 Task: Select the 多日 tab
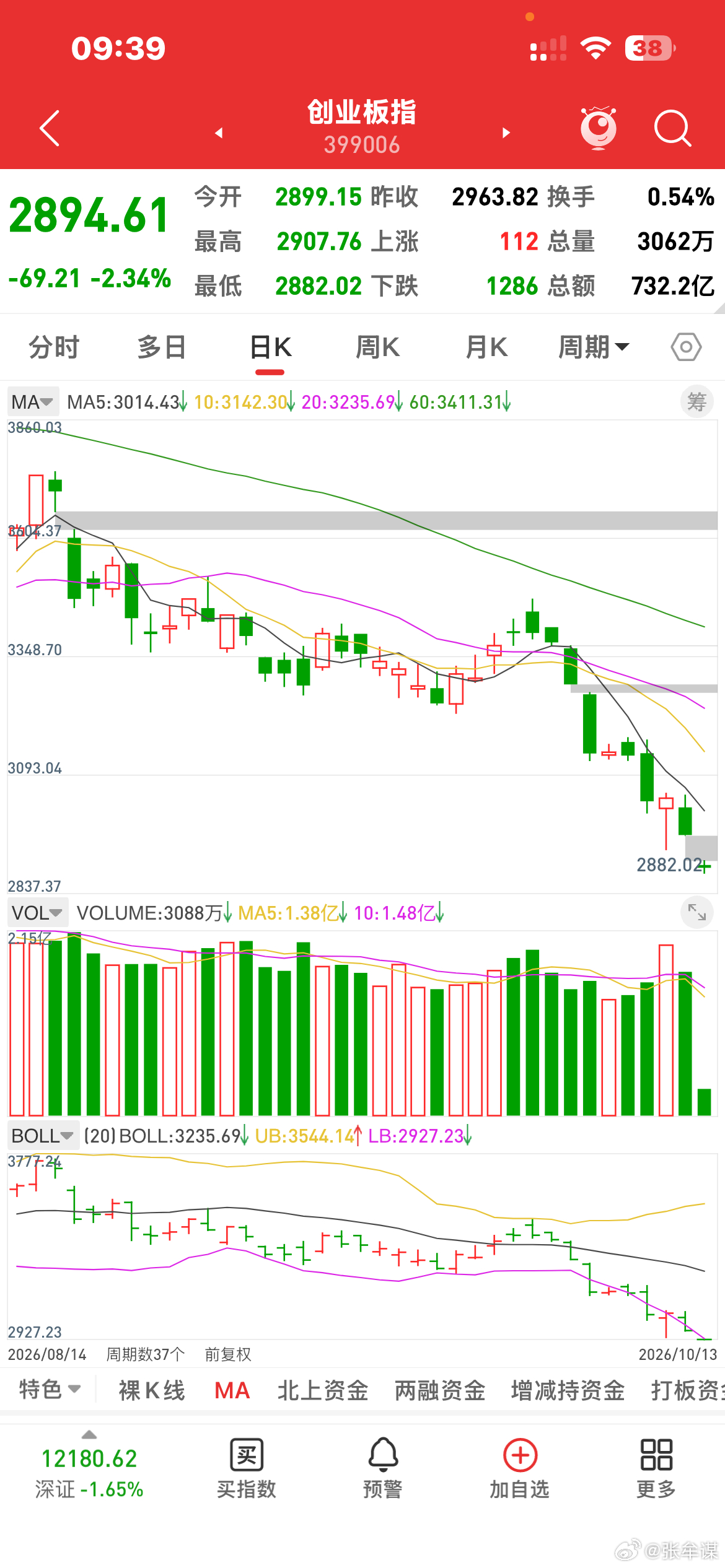(x=162, y=347)
